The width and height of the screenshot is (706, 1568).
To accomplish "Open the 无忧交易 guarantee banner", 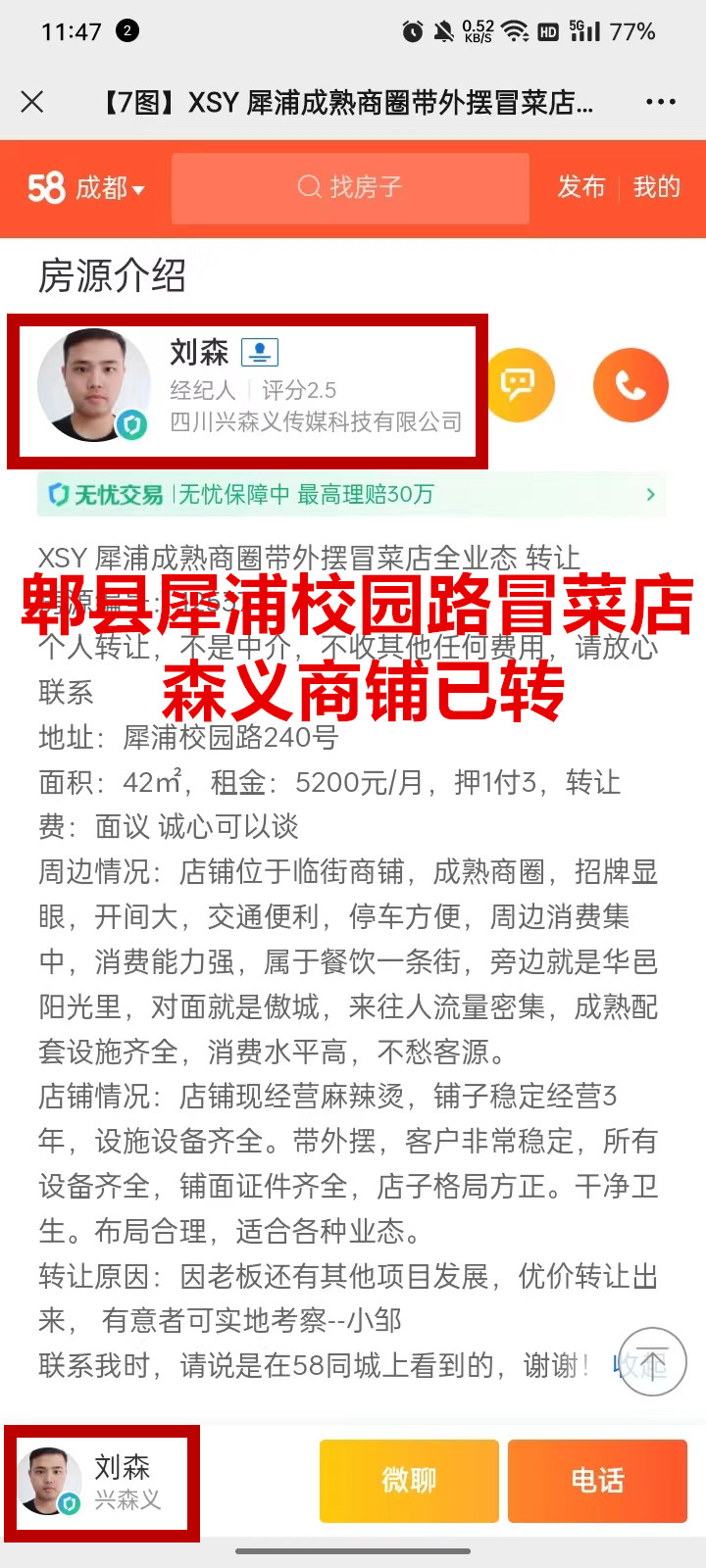I will (351, 495).
